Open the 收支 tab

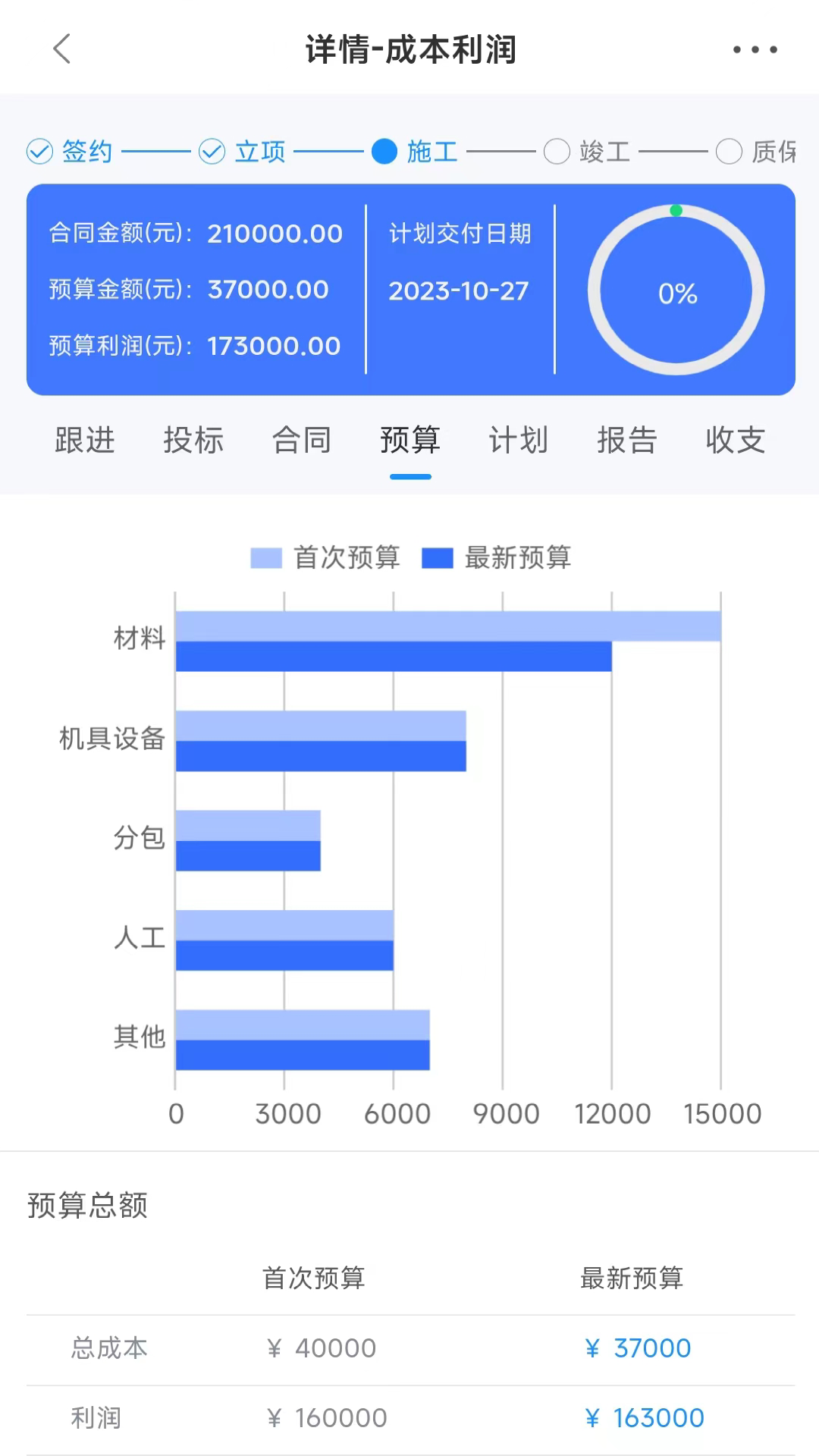pyautogui.click(x=733, y=440)
